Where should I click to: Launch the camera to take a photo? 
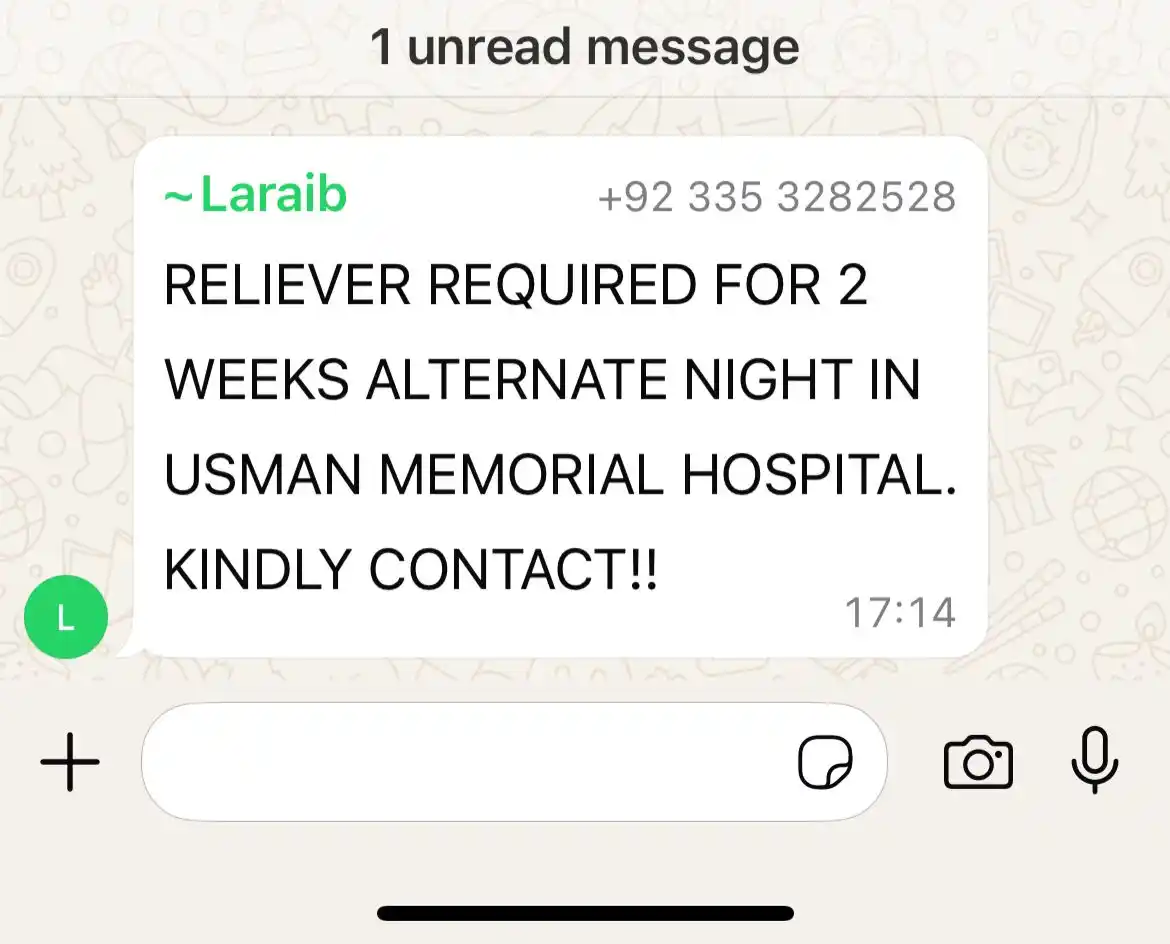pos(978,763)
